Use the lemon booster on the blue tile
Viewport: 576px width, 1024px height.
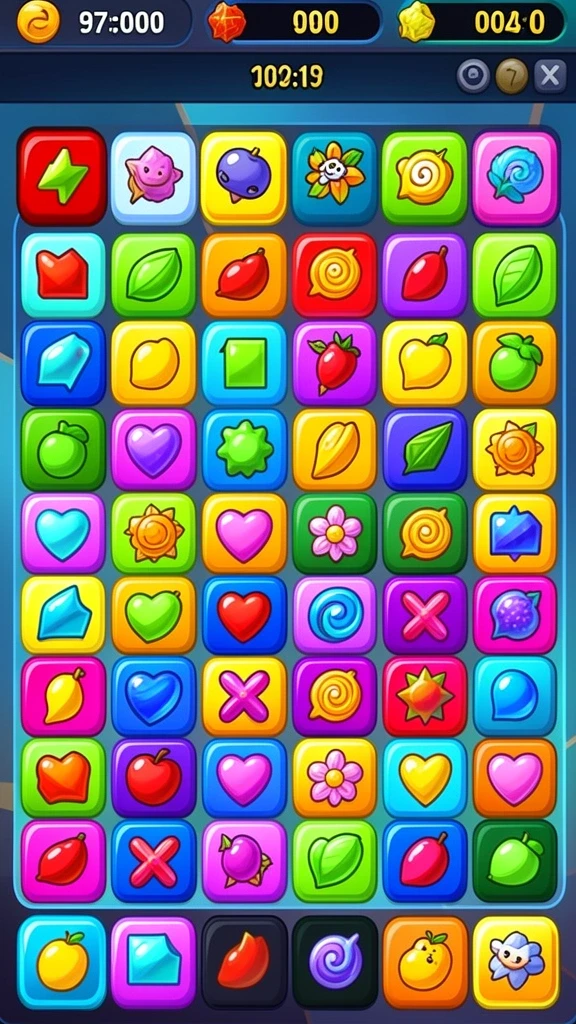point(62,962)
